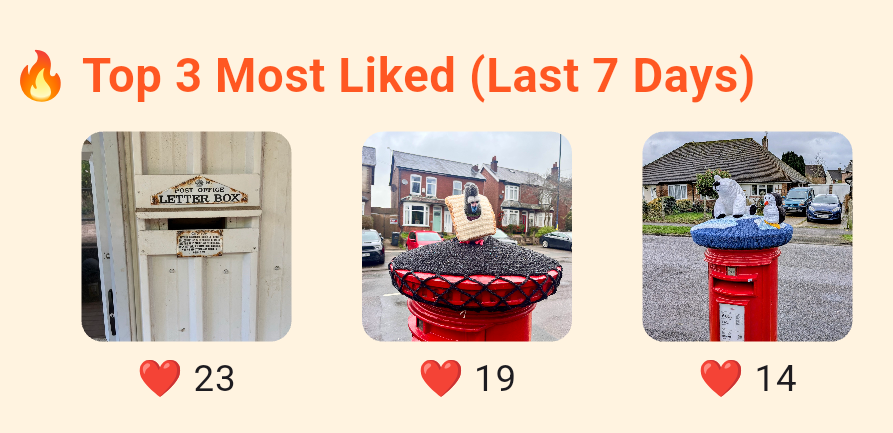Viewport: 893px width, 433px height.
Task: Open the red pillar box photo with 14 likes
Action: click(747, 236)
